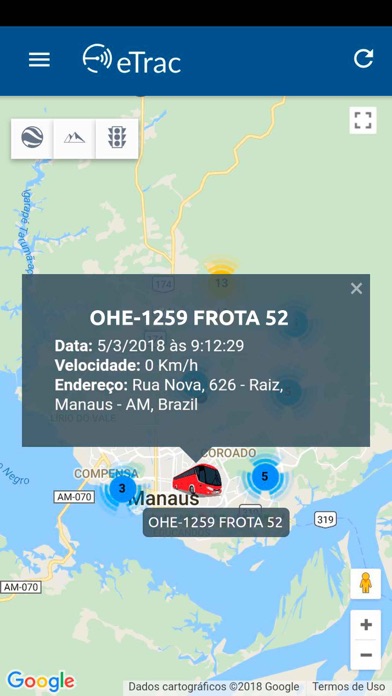Refresh the vehicle map

(x=363, y=59)
